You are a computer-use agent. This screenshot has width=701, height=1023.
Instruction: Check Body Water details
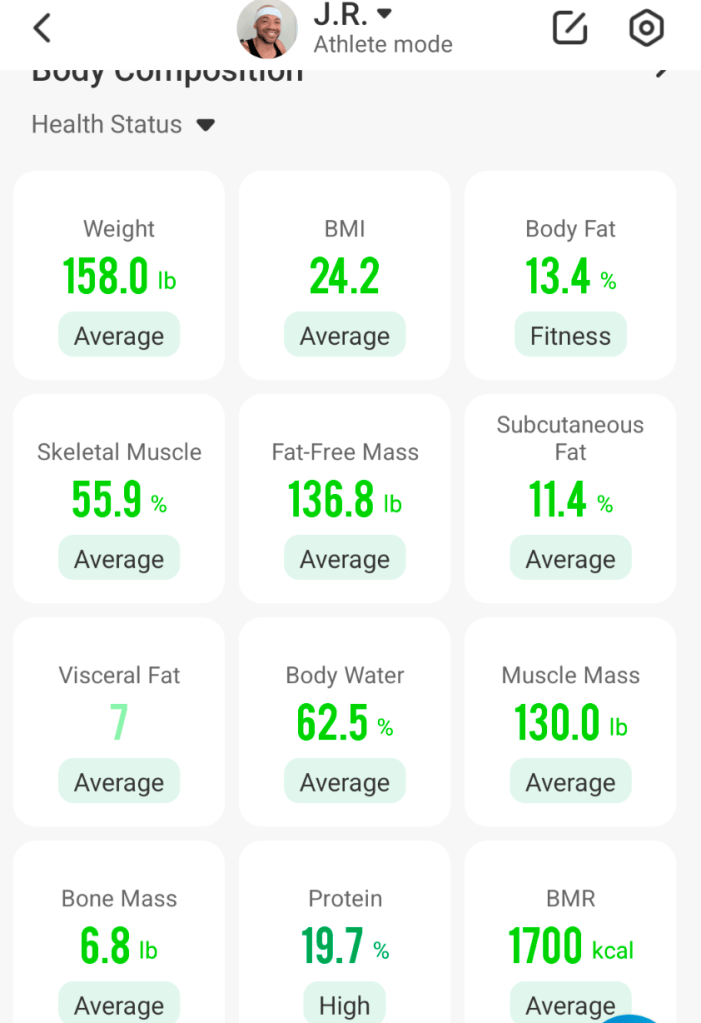[345, 722]
